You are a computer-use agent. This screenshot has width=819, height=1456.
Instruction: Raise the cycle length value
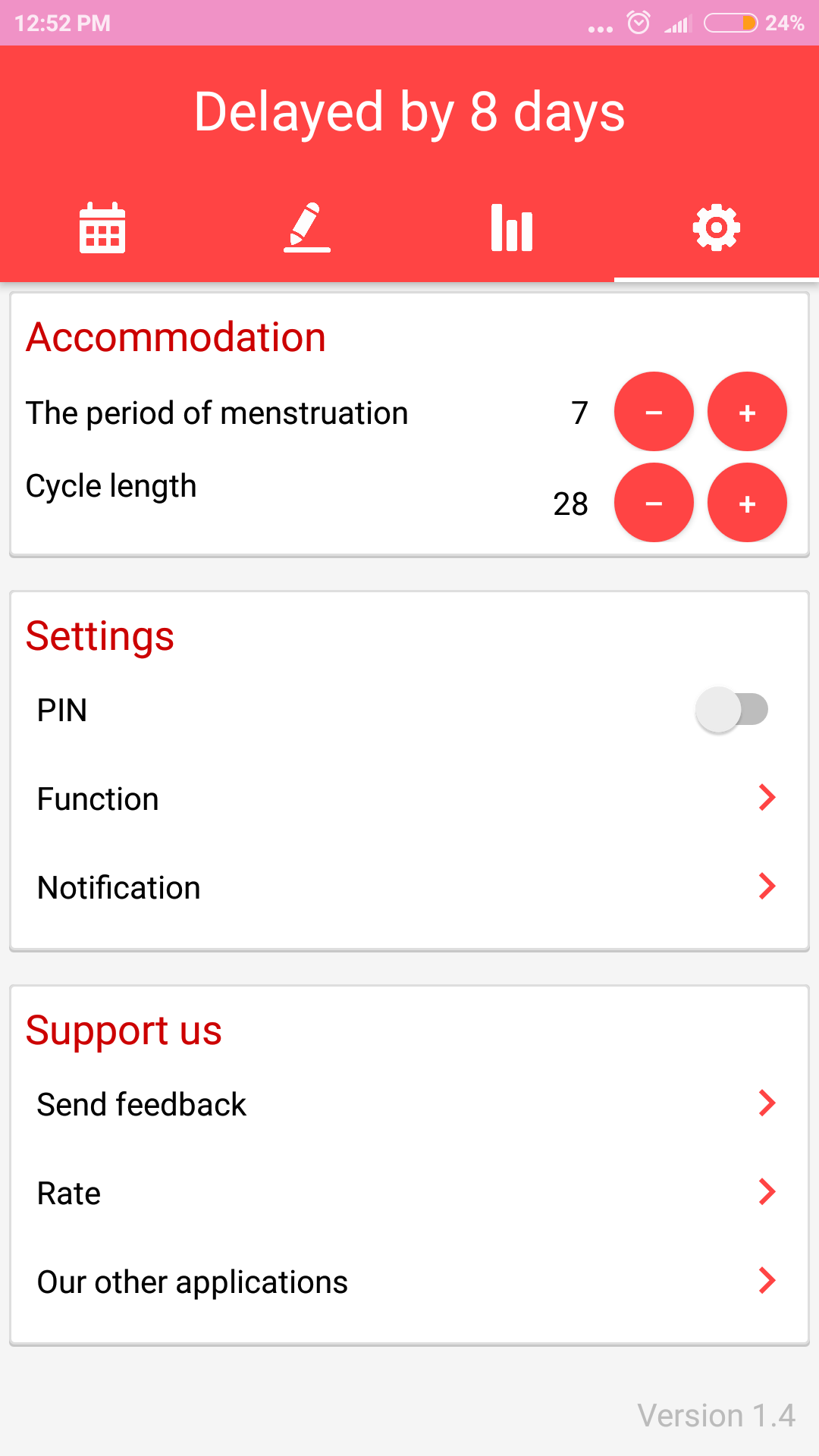(747, 503)
